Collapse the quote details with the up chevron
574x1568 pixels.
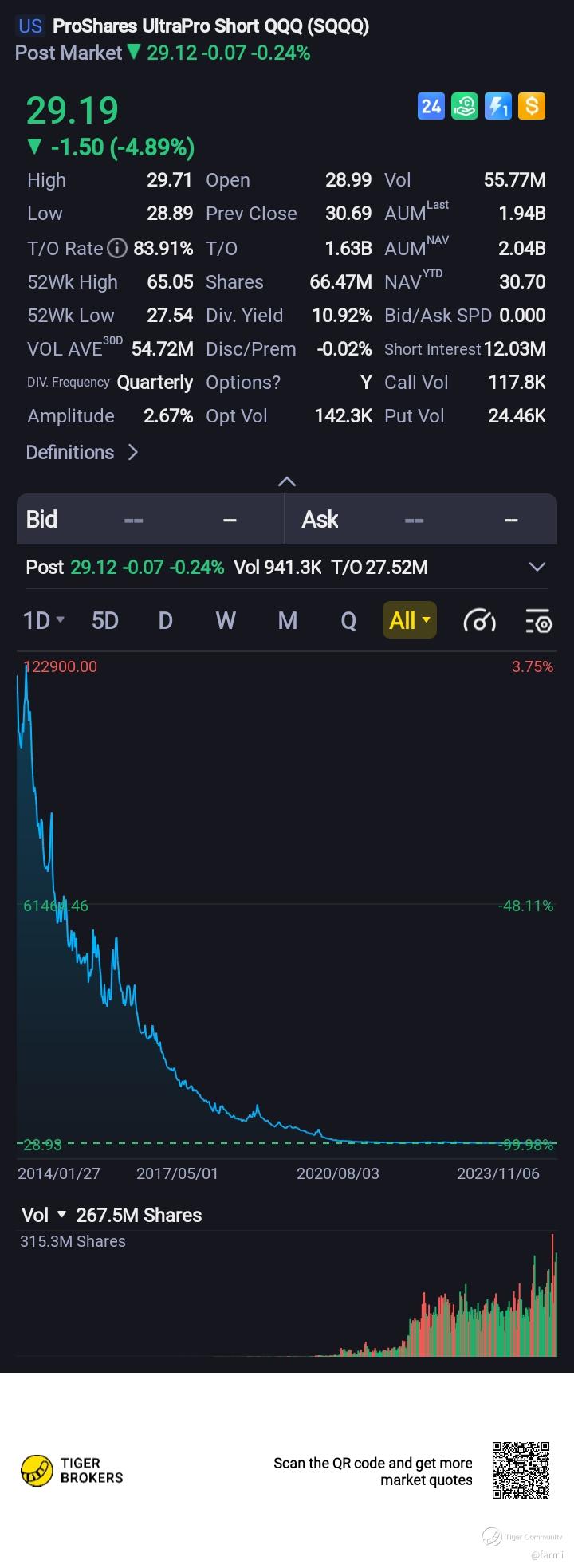(287, 481)
